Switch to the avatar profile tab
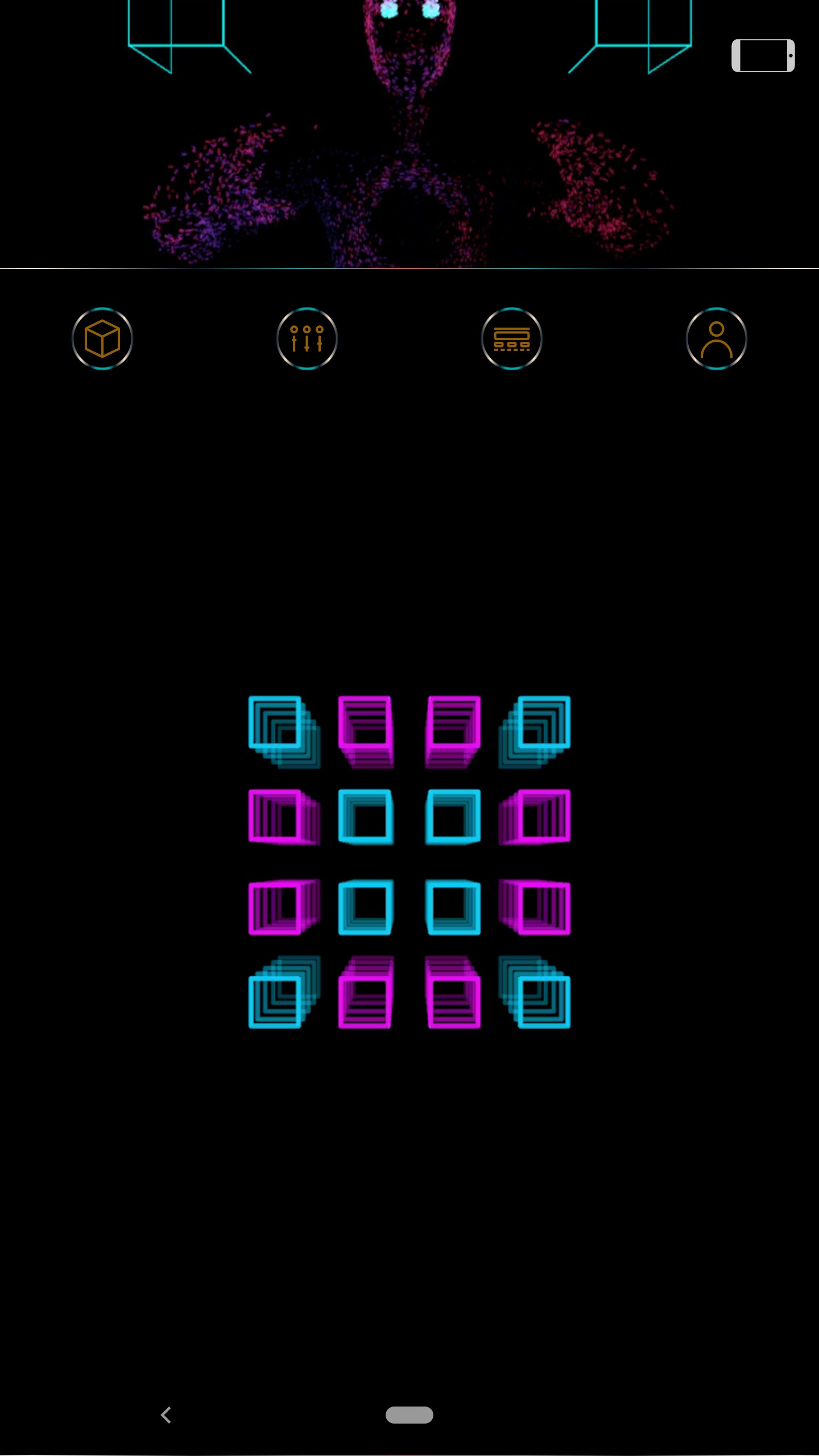This screenshot has height=1456, width=819. pos(717,338)
